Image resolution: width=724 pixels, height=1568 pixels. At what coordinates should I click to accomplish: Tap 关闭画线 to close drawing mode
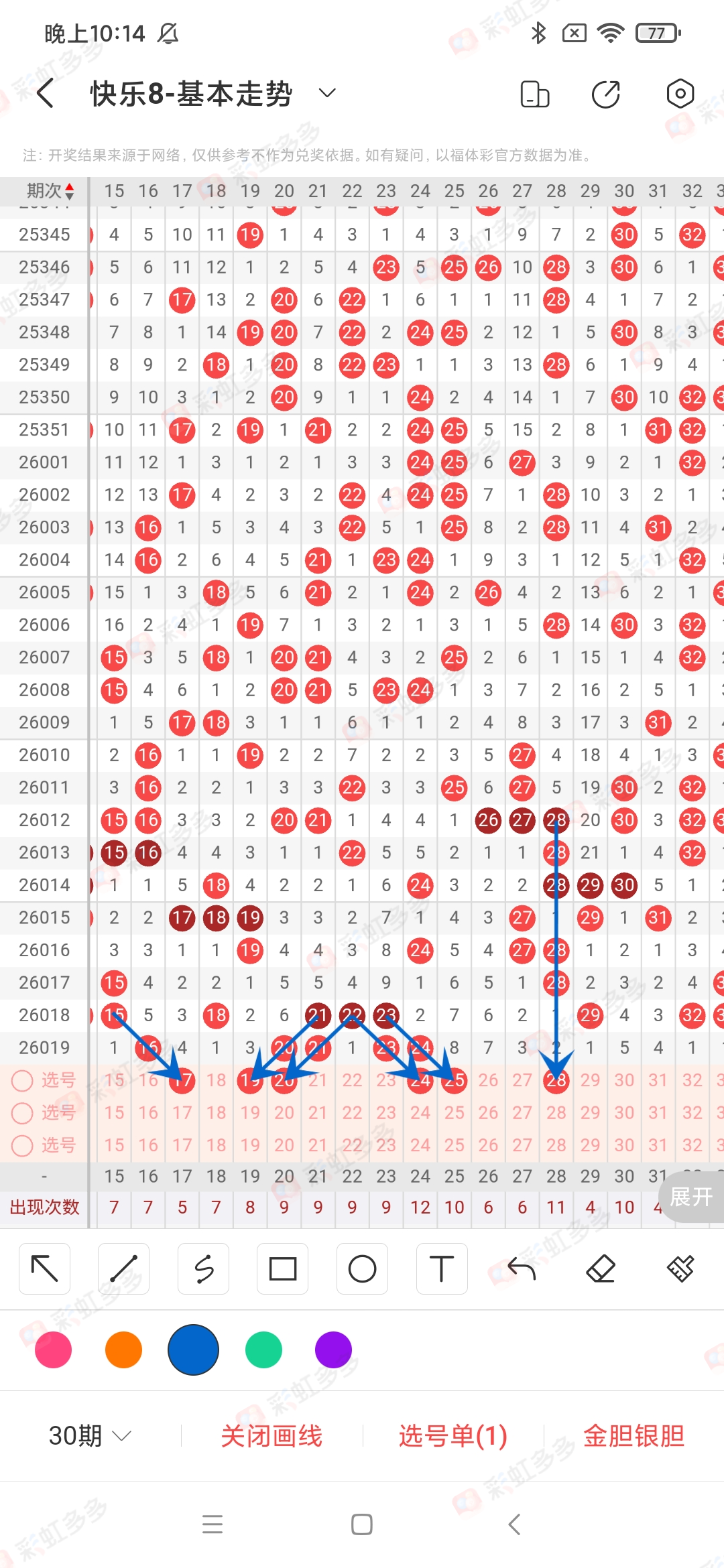coord(271,1436)
